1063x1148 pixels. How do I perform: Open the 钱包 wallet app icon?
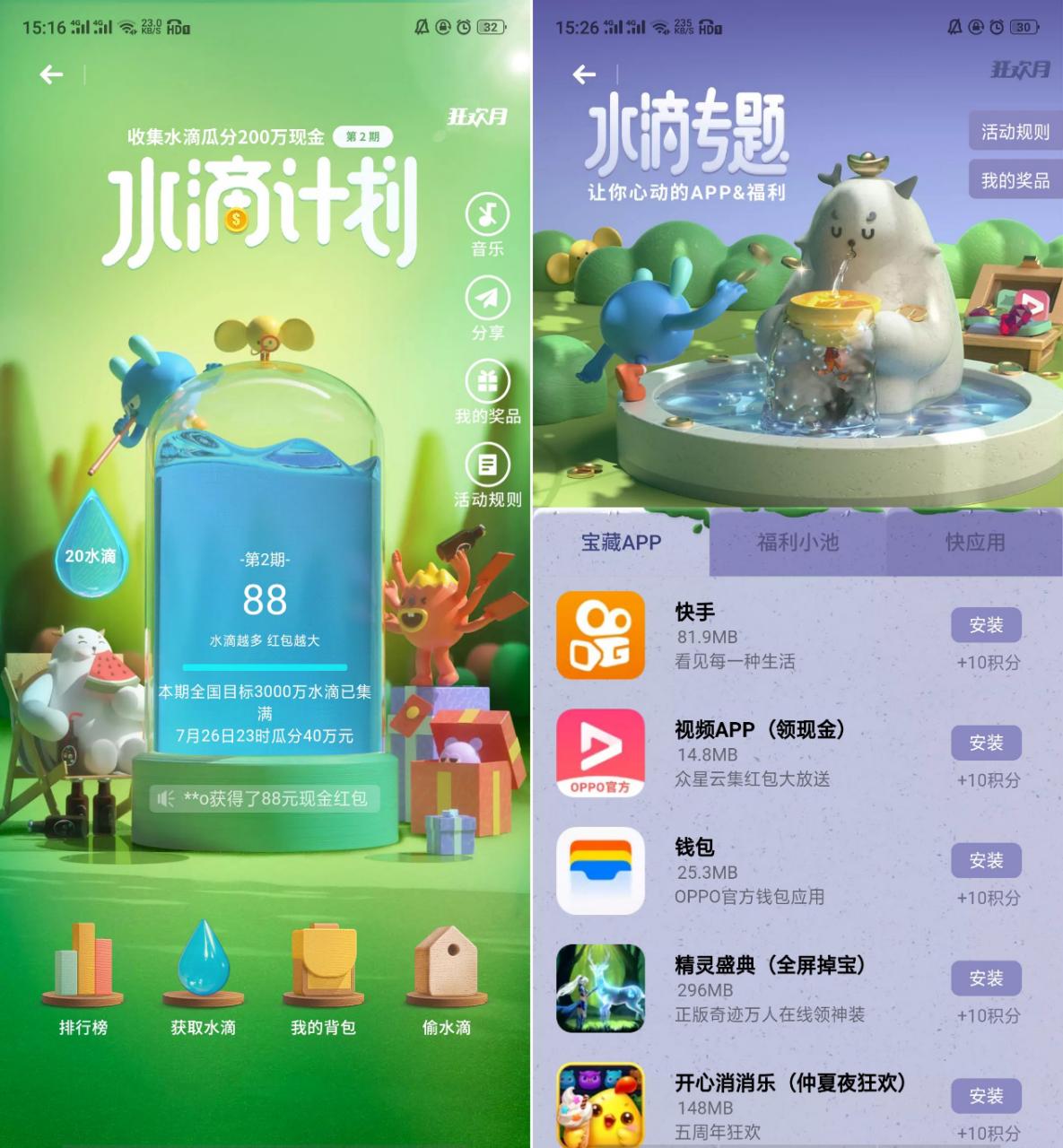click(601, 872)
